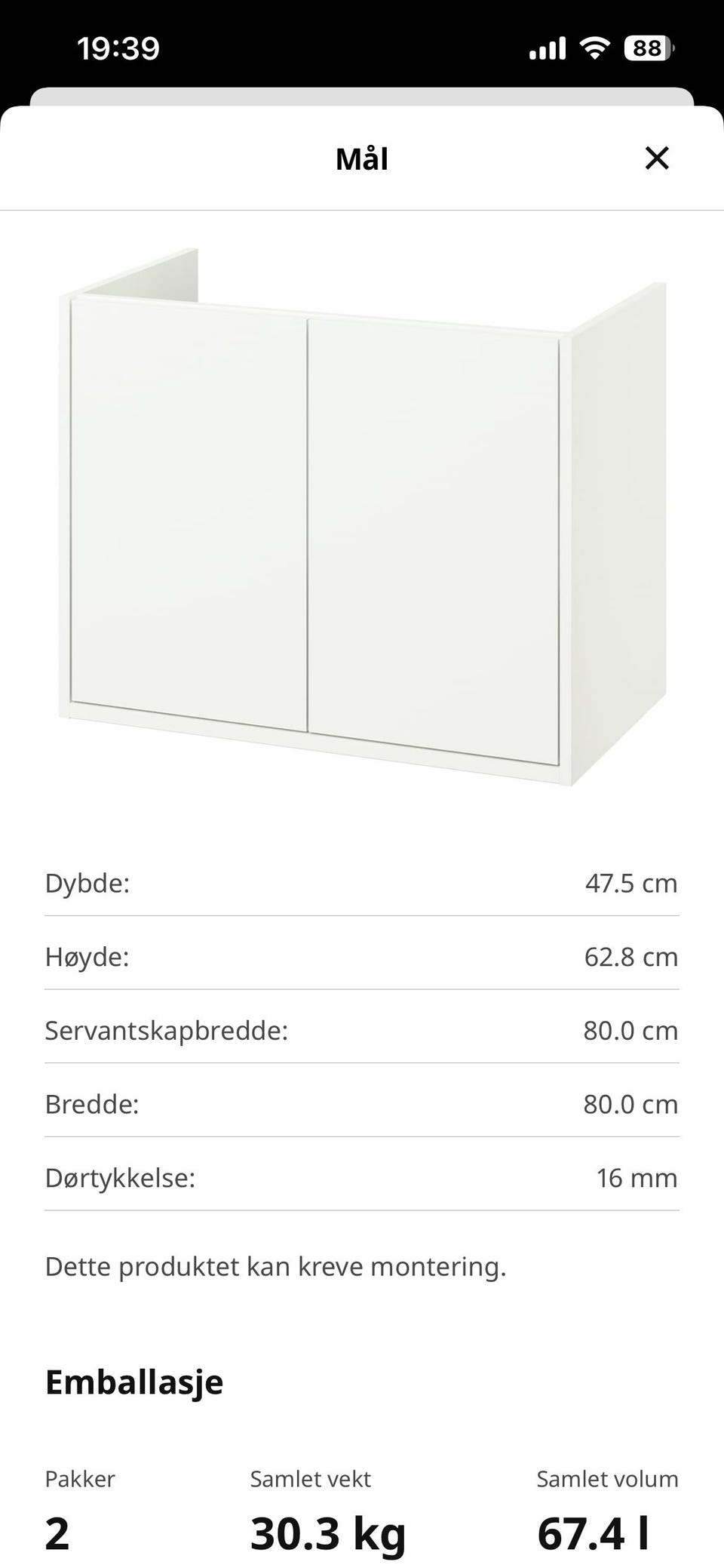Tap the right cabinet door in the image
Image resolution: width=724 pixels, height=1568 pixels.
click(x=437, y=521)
